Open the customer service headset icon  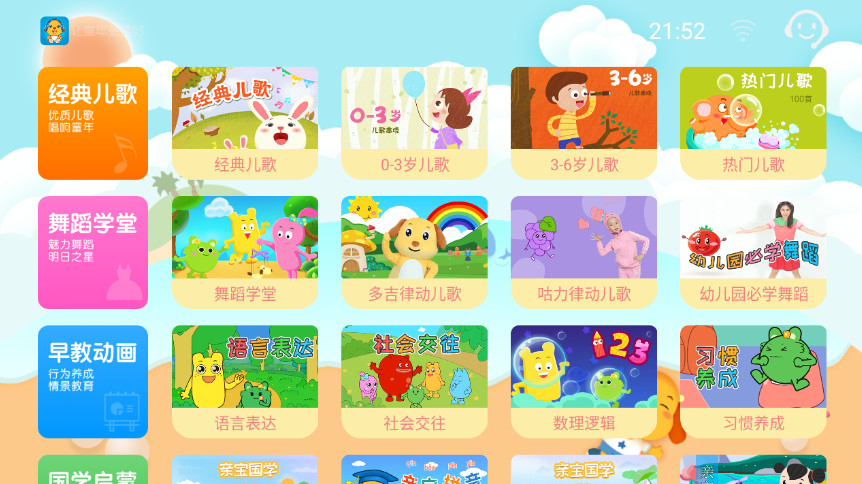[806, 29]
